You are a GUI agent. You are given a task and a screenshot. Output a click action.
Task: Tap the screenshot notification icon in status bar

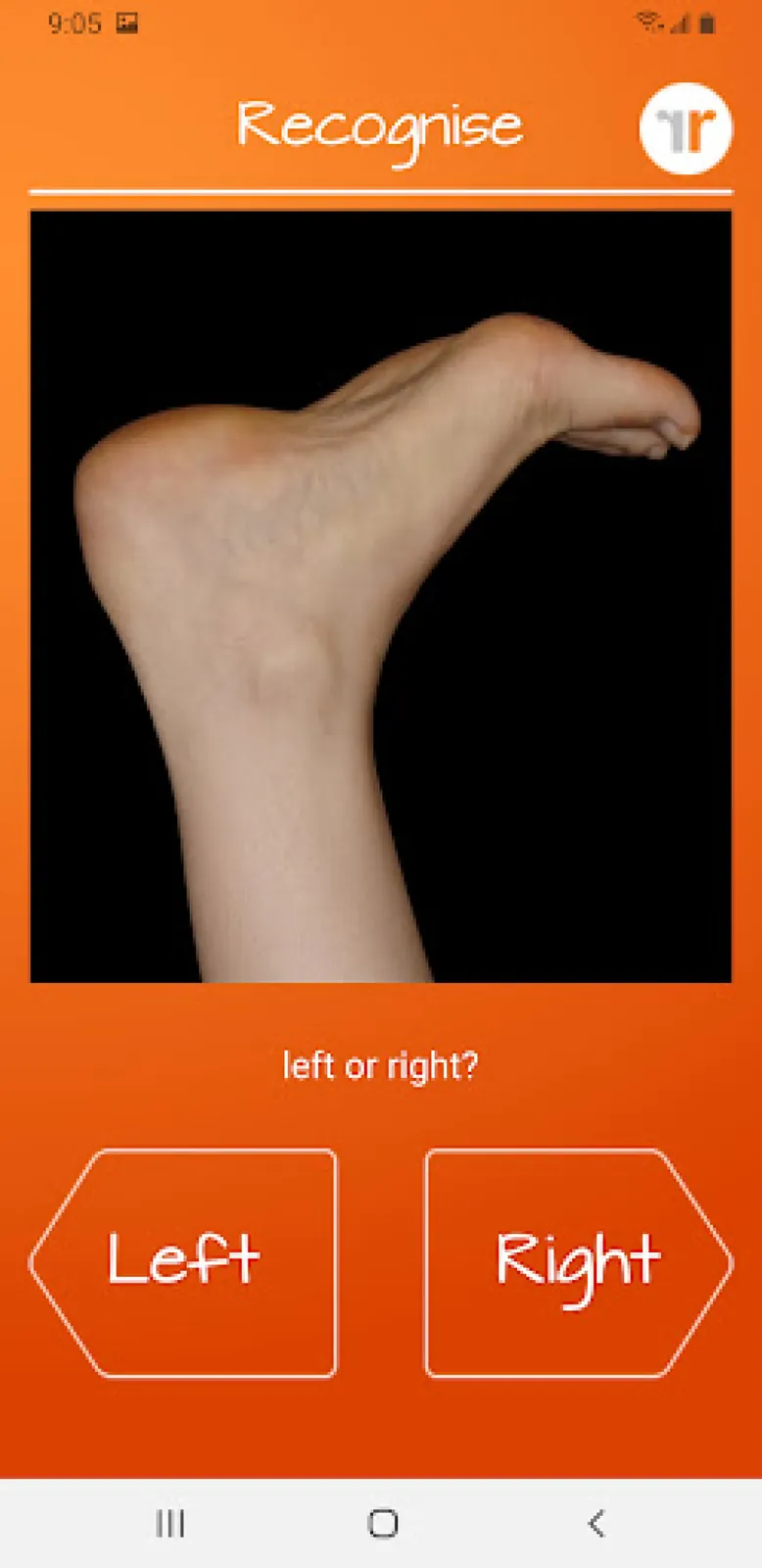127,24
